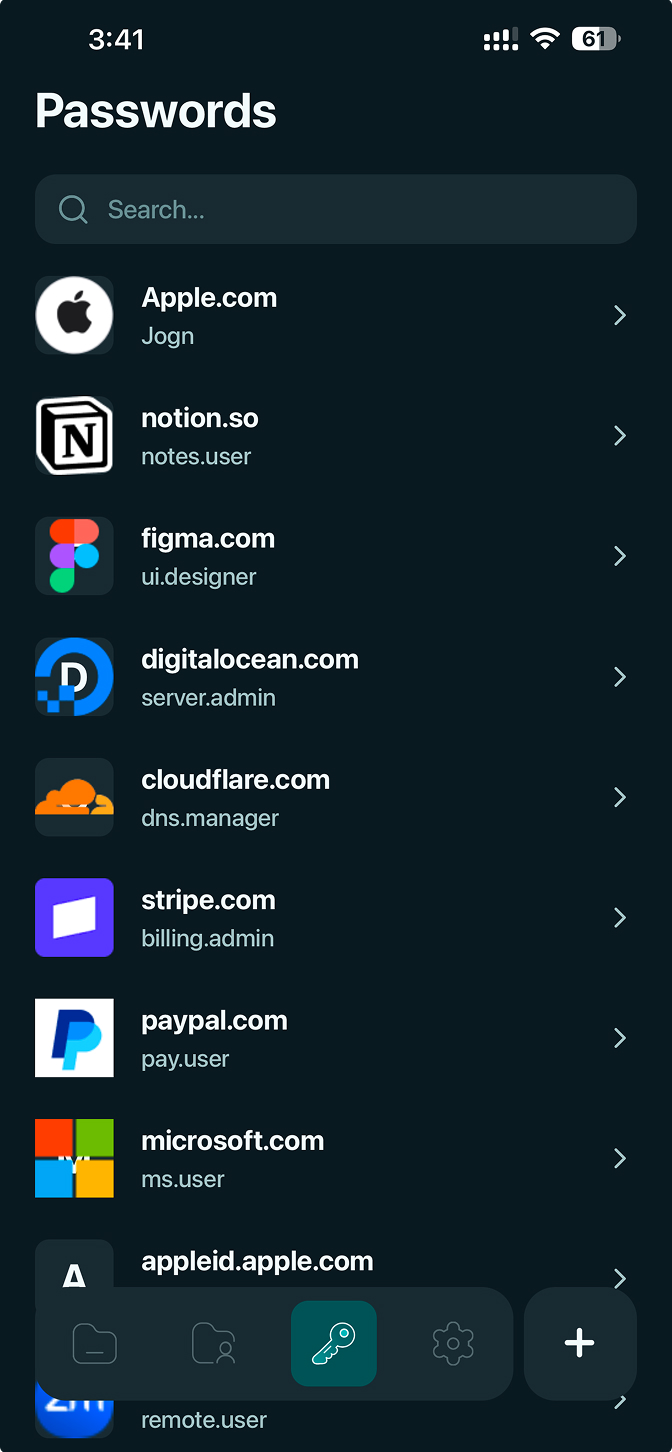Image resolution: width=672 pixels, height=1452 pixels.
Task: View the paypal.com login details
Action: tap(336, 1038)
